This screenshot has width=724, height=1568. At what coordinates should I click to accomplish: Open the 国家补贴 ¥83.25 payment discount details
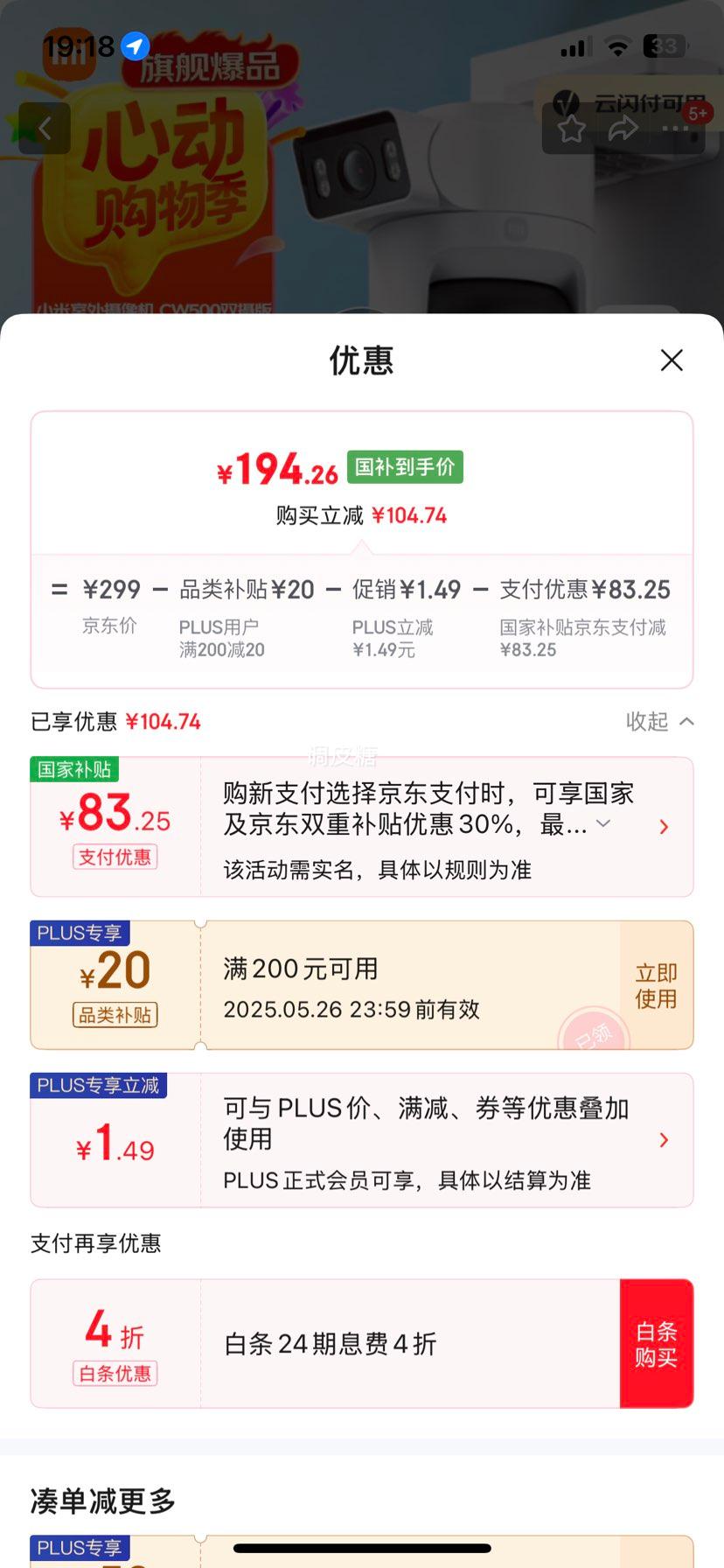tap(664, 827)
